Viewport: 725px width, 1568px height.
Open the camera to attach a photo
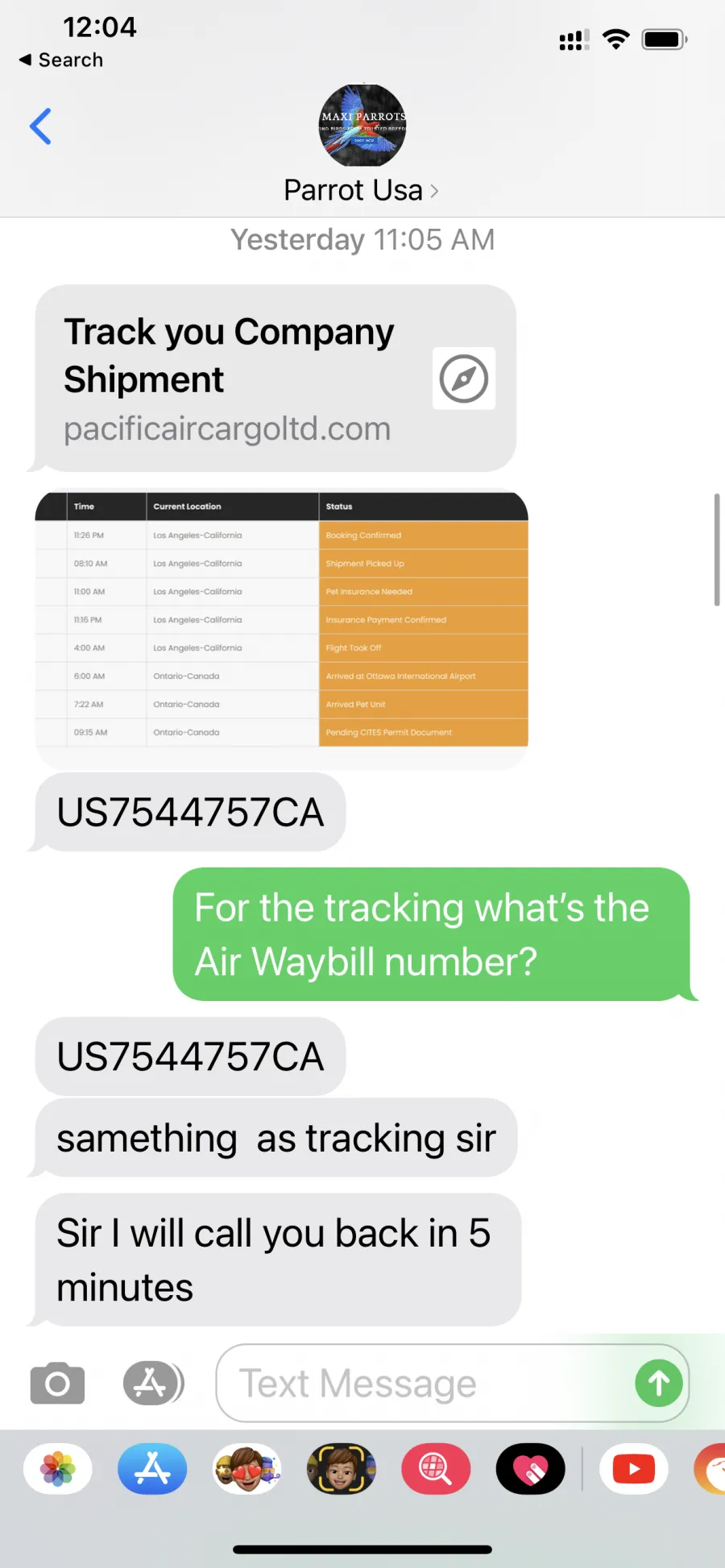pos(57,1384)
